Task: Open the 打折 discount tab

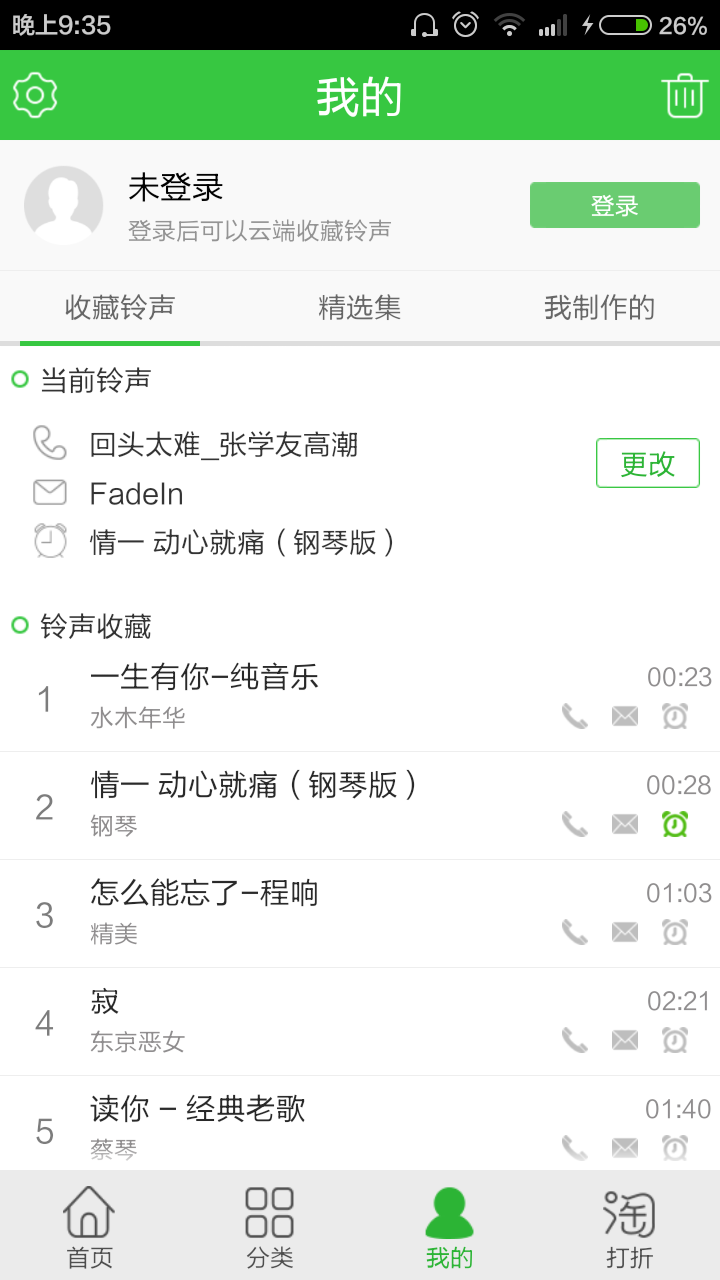Action: pos(630,1226)
